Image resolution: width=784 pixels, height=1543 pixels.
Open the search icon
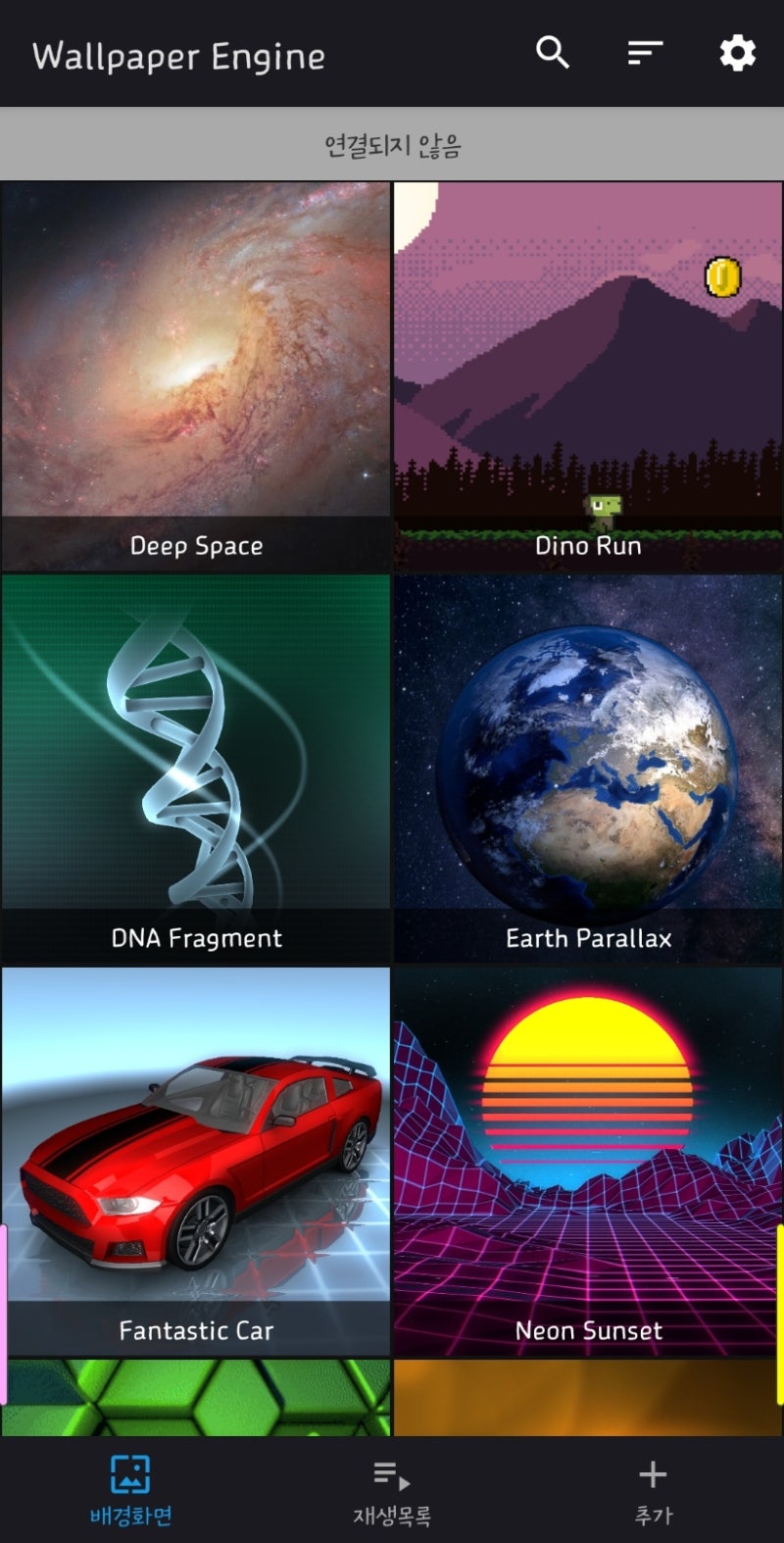(x=553, y=53)
